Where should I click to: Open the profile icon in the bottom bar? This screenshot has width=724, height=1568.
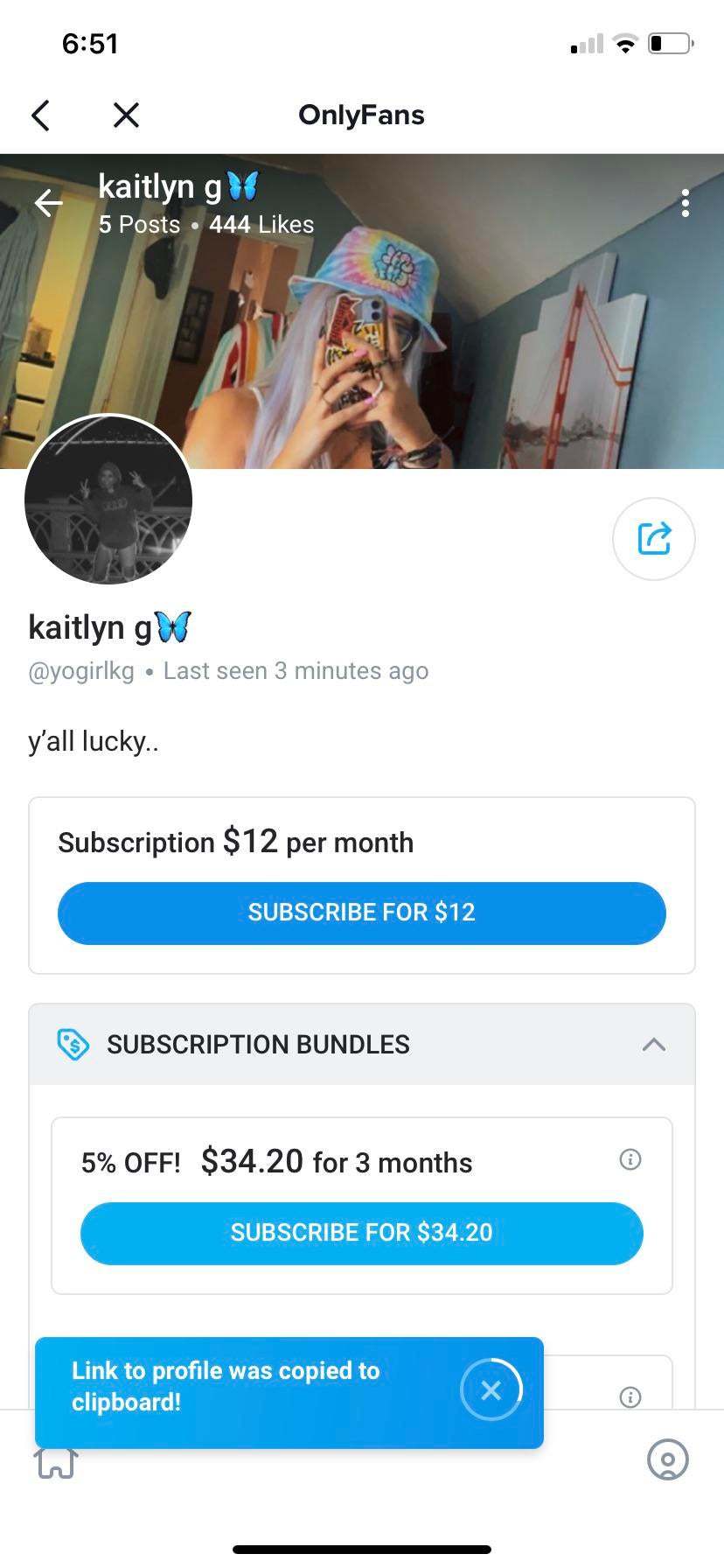[x=668, y=1459]
